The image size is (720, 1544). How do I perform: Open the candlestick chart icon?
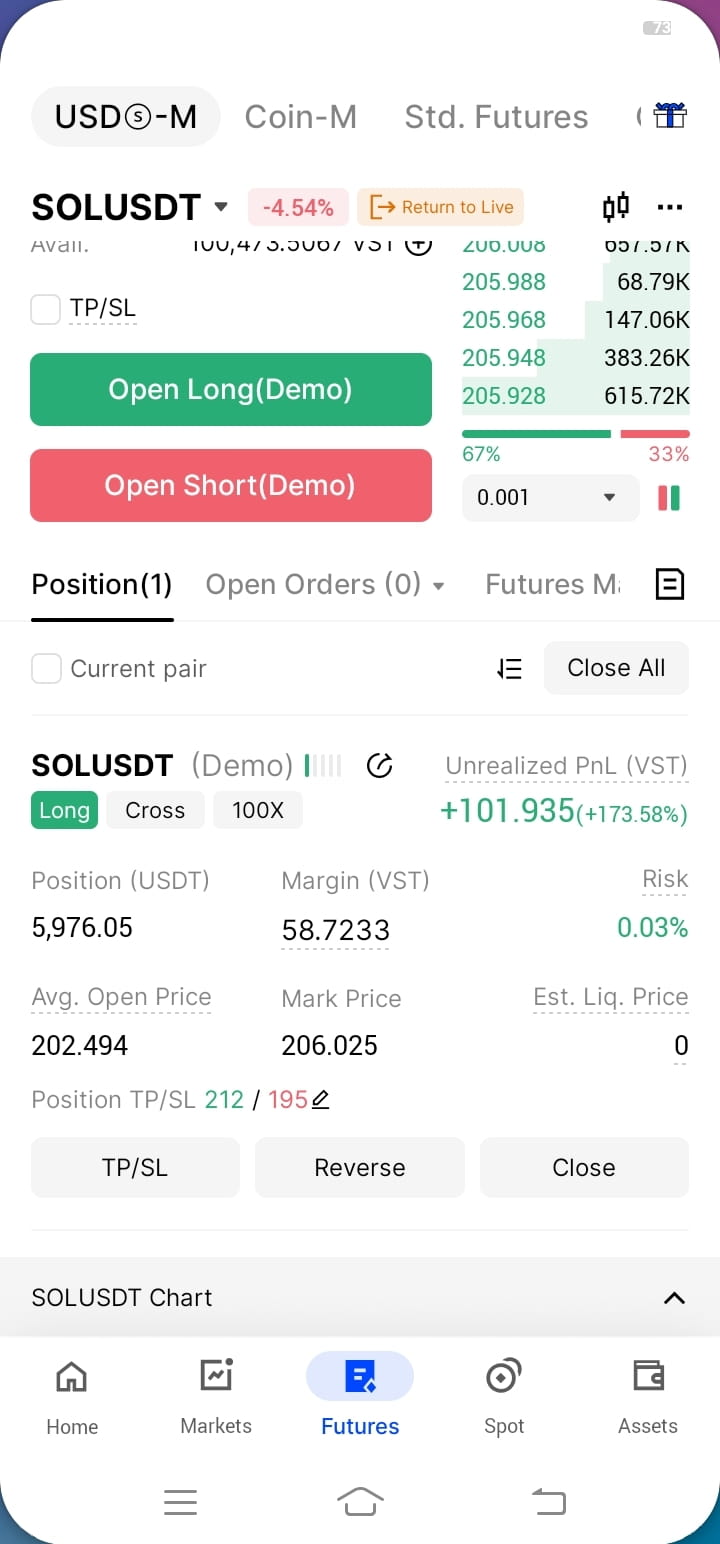pos(616,207)
